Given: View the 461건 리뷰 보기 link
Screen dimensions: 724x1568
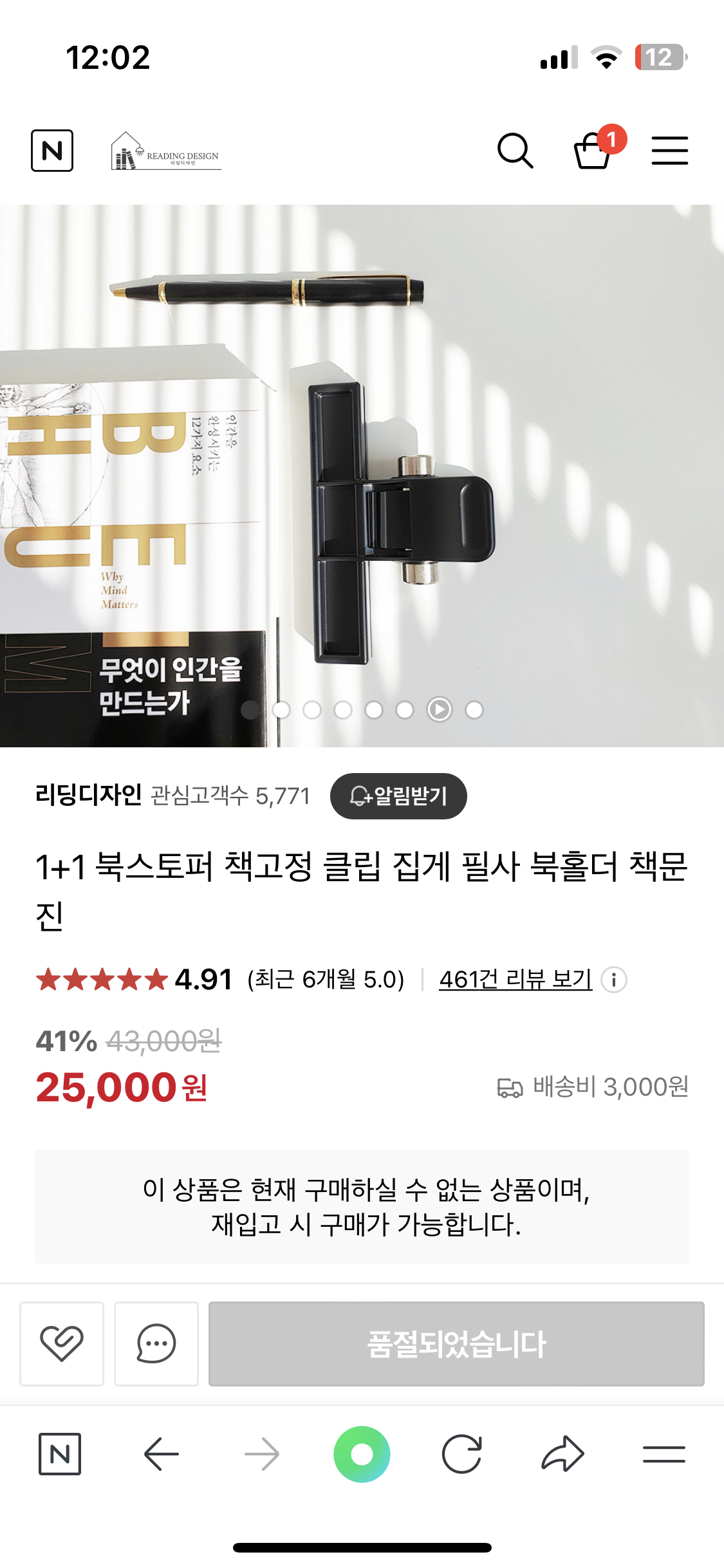Looking at the screenshot, I should (x=515, y=980).
